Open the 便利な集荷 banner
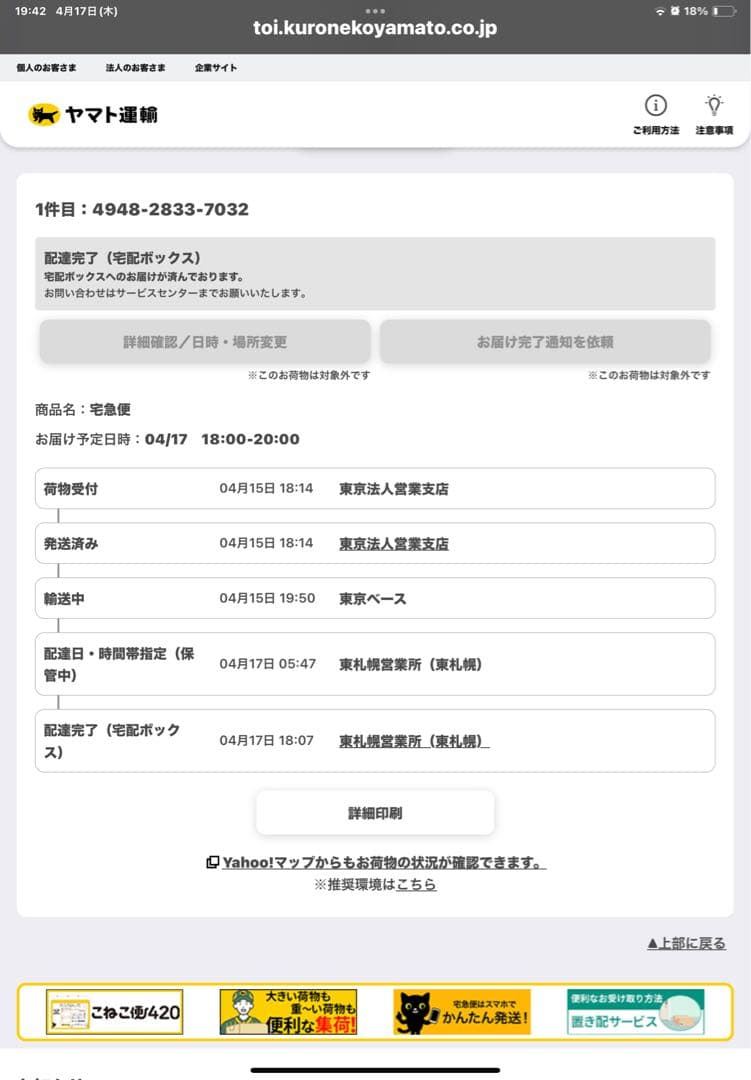 (288, 1012)
